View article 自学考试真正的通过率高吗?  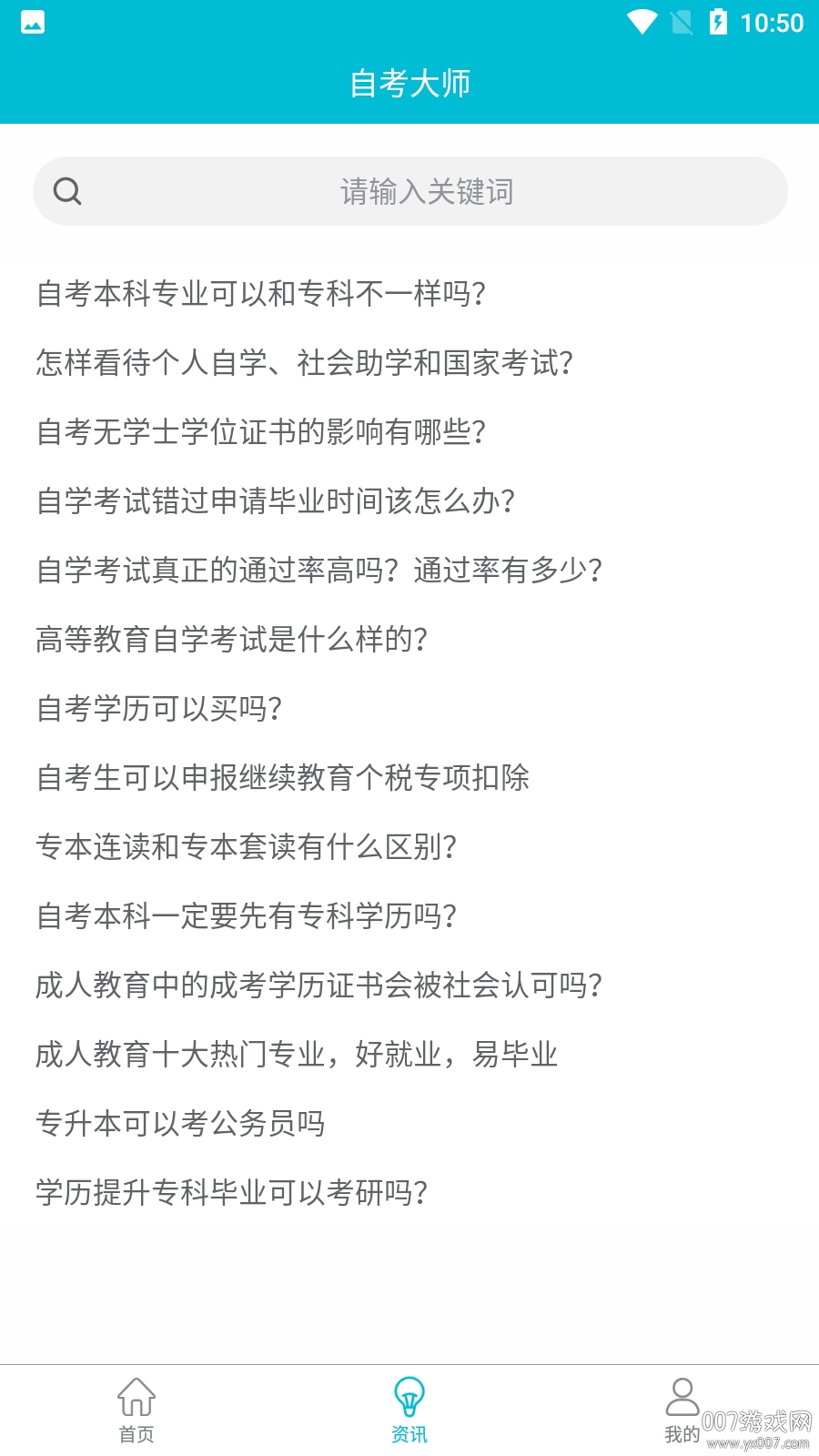pos(318,570)
